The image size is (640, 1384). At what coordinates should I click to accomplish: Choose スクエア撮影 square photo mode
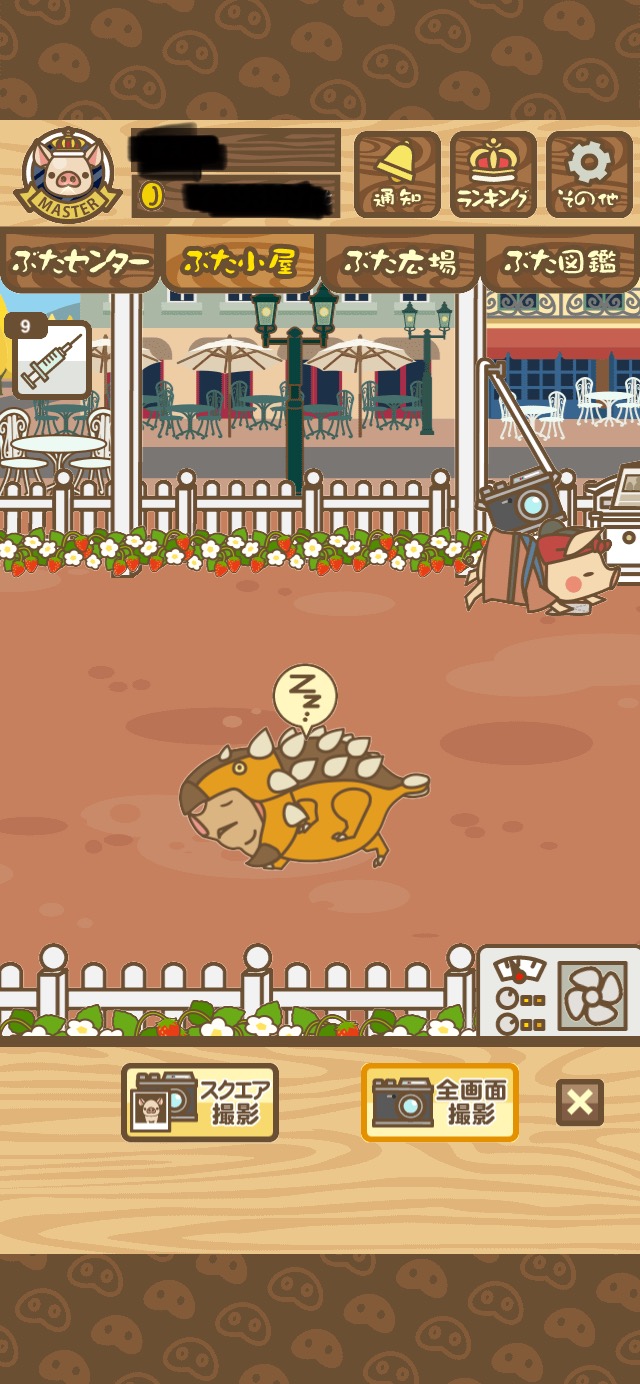point(200,1102)
